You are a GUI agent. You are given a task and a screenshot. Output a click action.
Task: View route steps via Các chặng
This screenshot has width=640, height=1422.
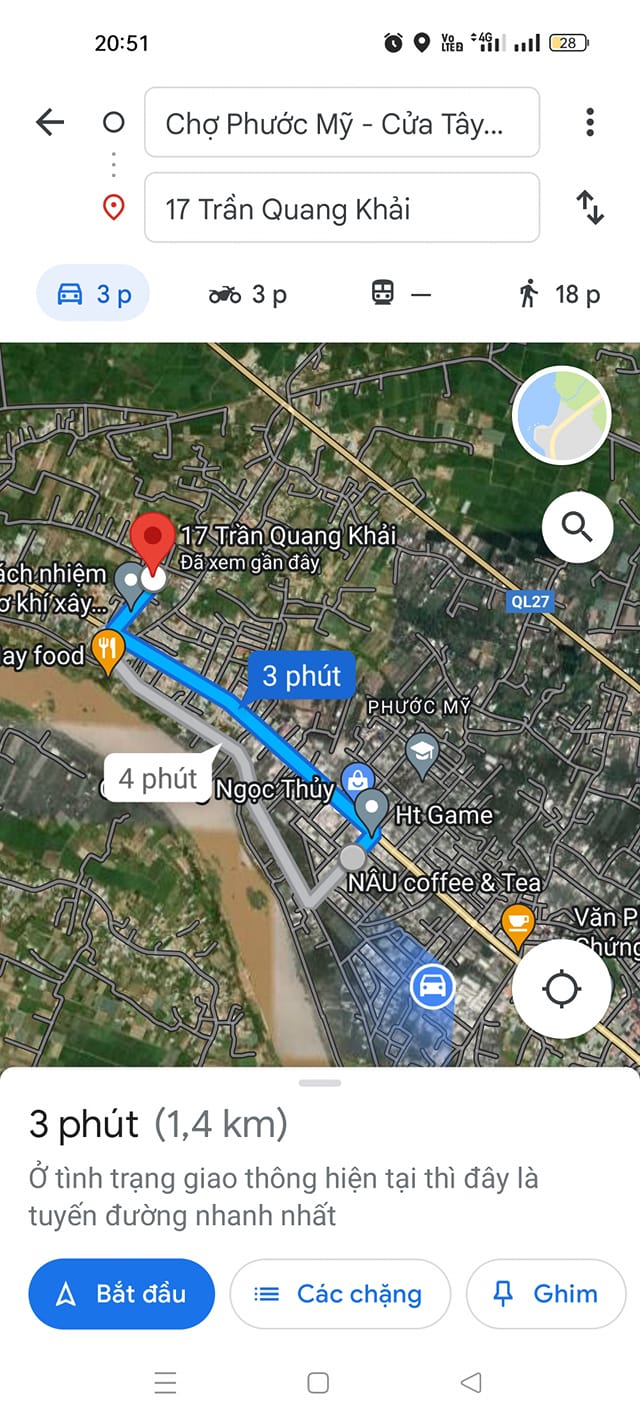click(x=340, y=1293)
